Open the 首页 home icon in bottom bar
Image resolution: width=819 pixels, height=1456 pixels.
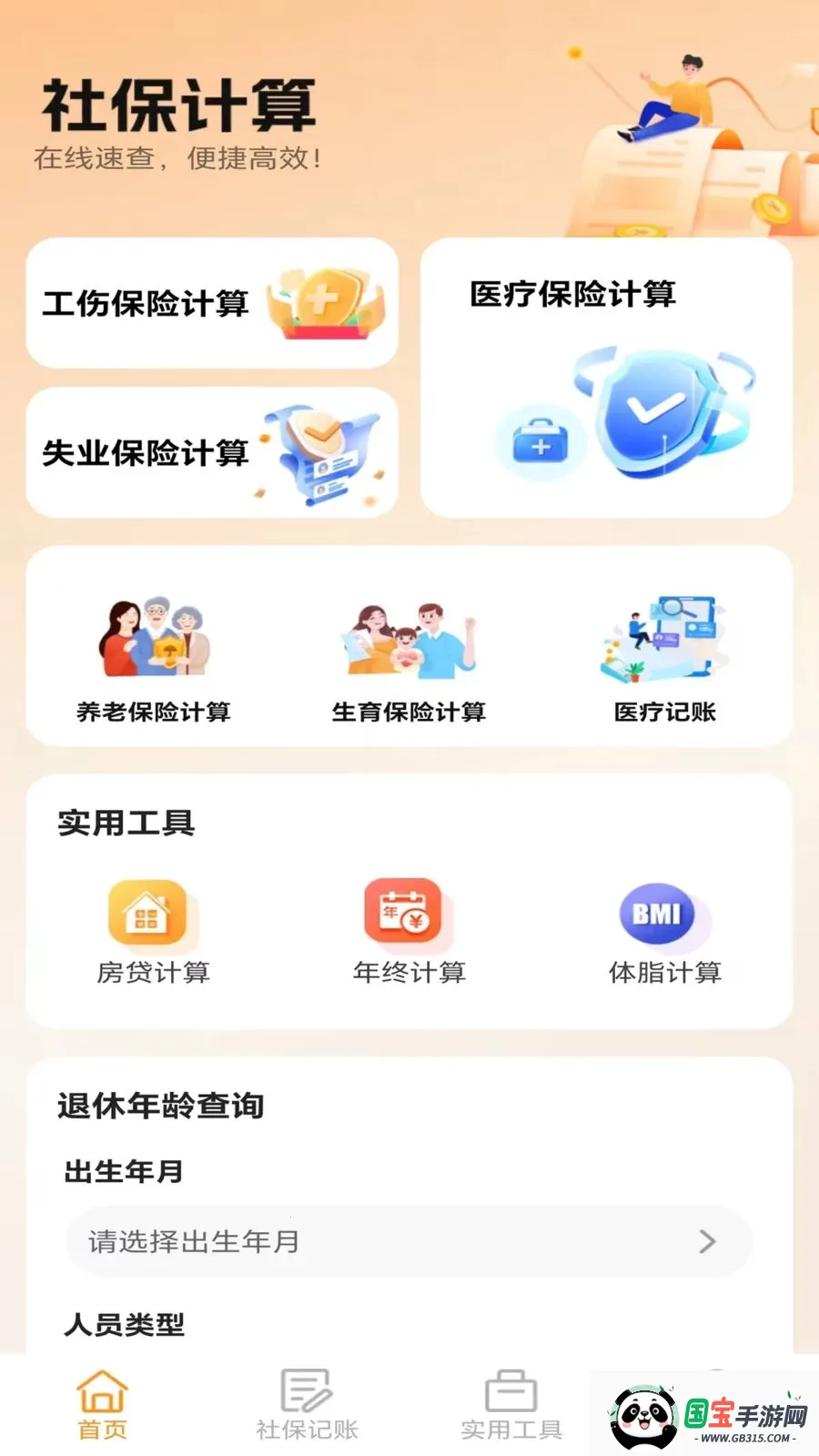pyautogui.click(x=103, y=1390)
